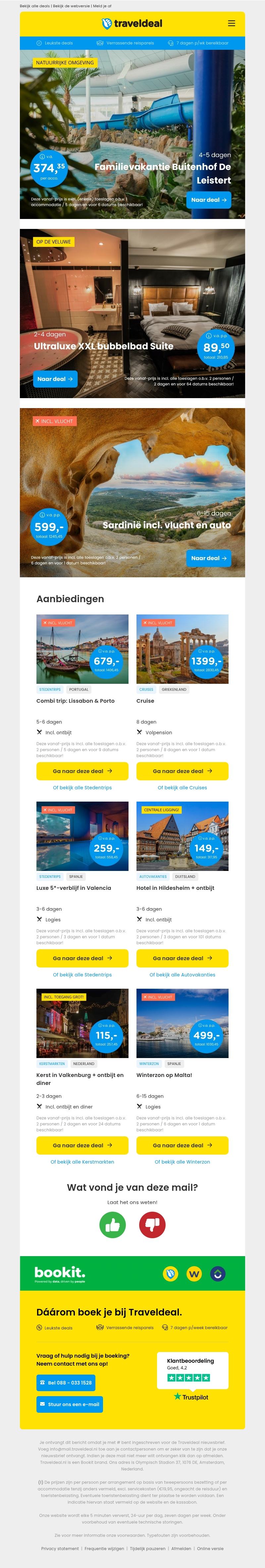This screenshot has height=1568, width=265.
Task: View all cruises via 'Of bekijk alle Cruises'
Action: click(182, 788)
